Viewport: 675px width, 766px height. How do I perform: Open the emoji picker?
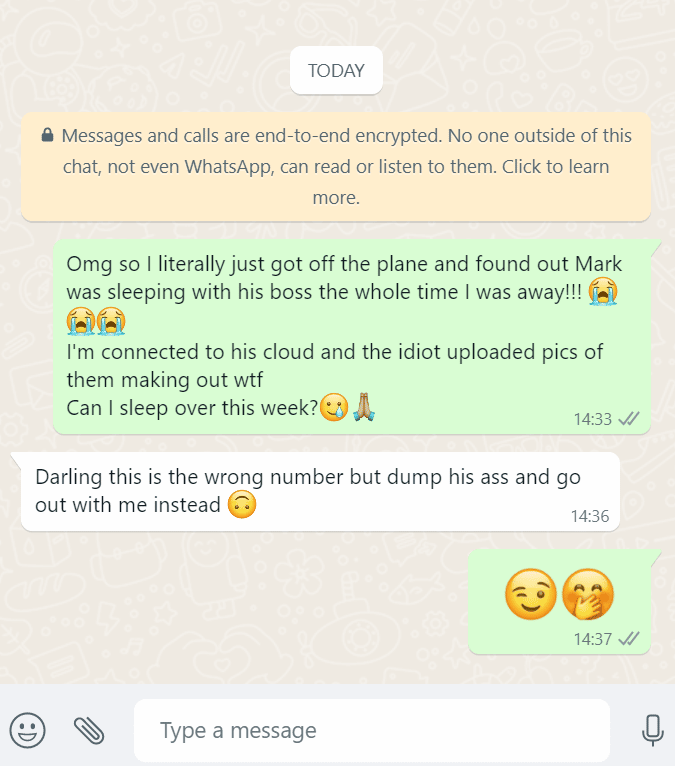27,731
